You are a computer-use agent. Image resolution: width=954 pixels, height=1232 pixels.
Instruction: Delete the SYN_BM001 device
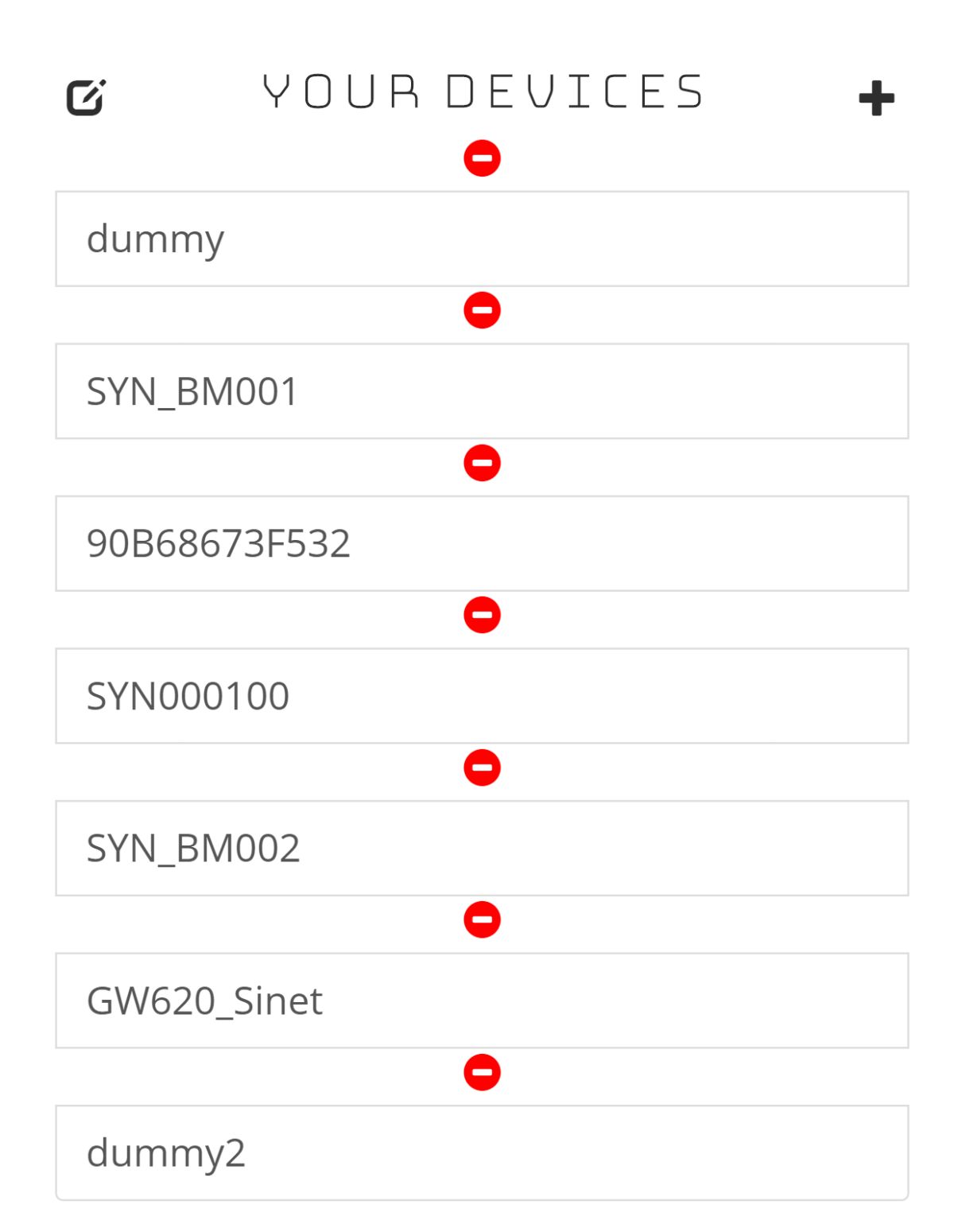[x=482, y=310]
